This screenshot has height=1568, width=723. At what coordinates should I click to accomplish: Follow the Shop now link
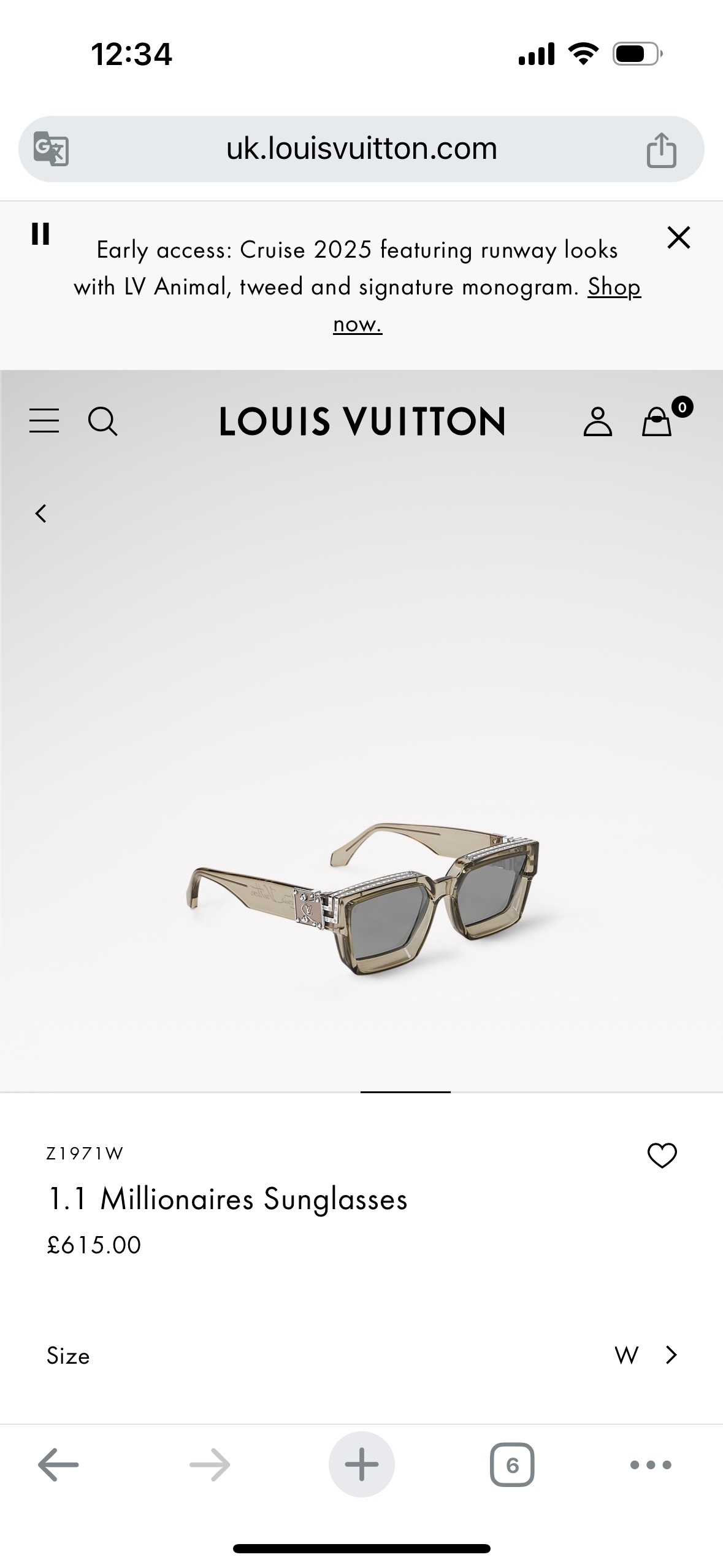click(613, 288)
